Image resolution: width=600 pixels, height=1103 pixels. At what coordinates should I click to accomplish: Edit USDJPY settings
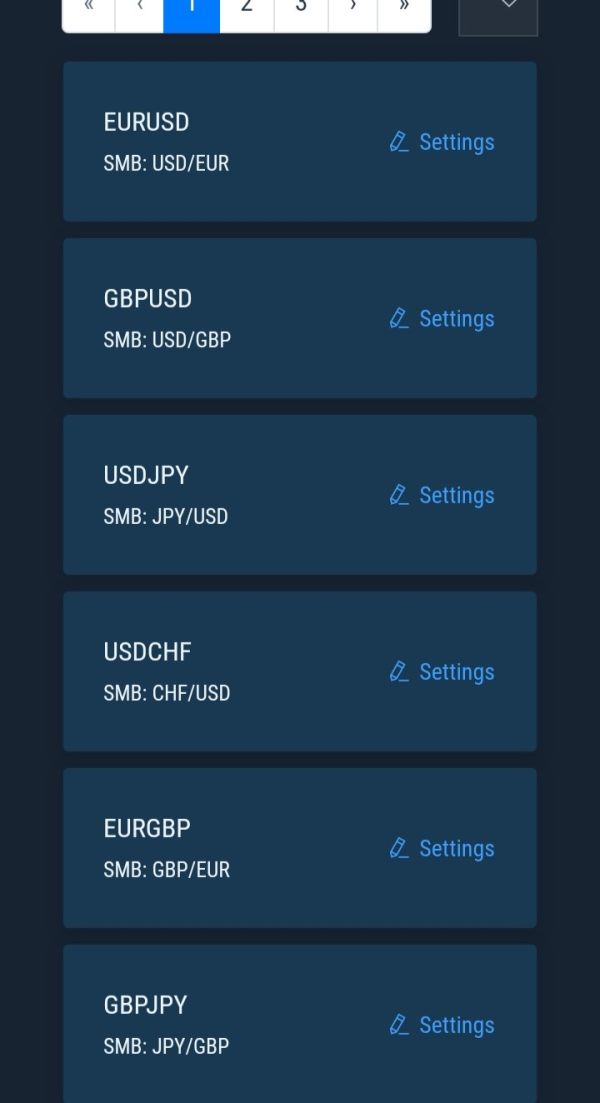(x=442, y=495)
